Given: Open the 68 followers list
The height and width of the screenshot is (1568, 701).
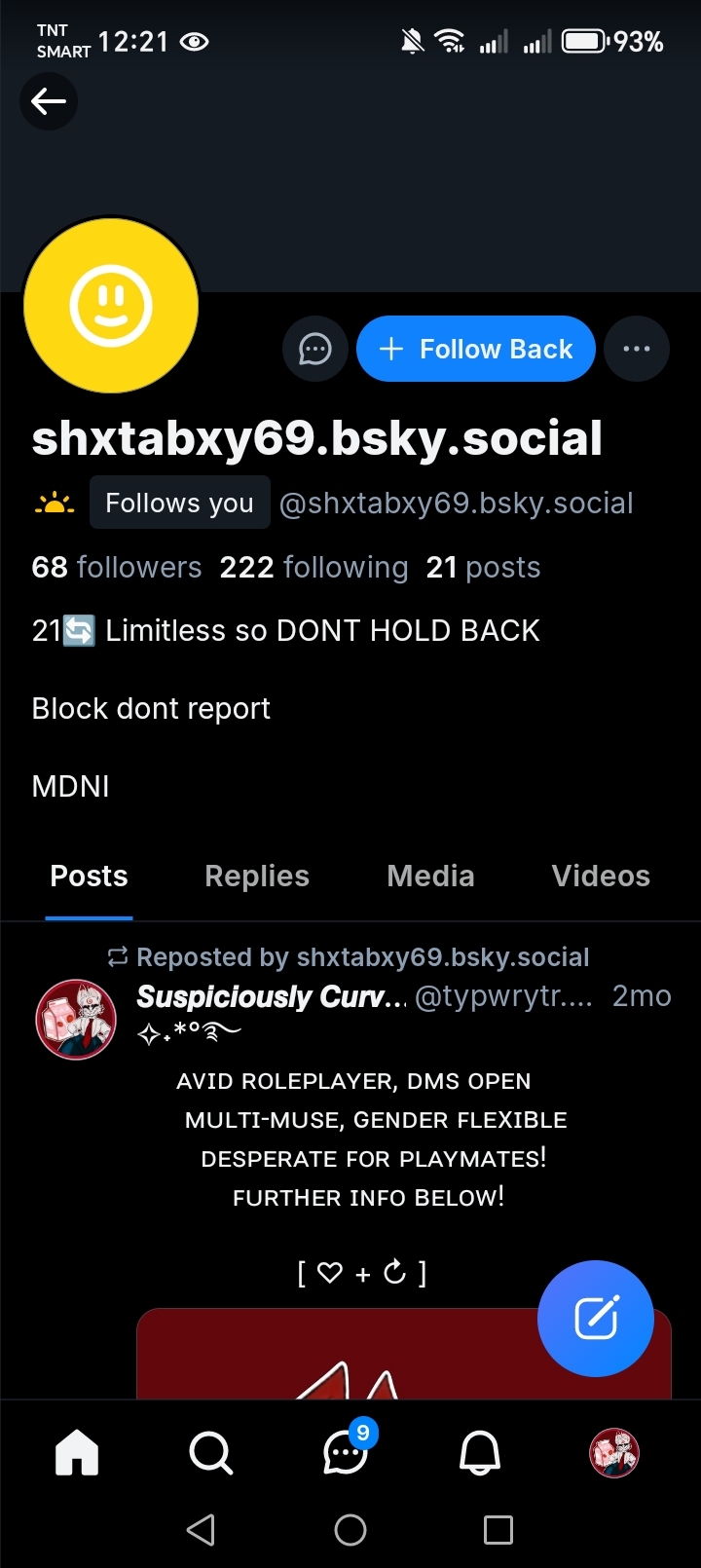Looking at the screenshot, I should pyautogui.click(x=117, y=567).
